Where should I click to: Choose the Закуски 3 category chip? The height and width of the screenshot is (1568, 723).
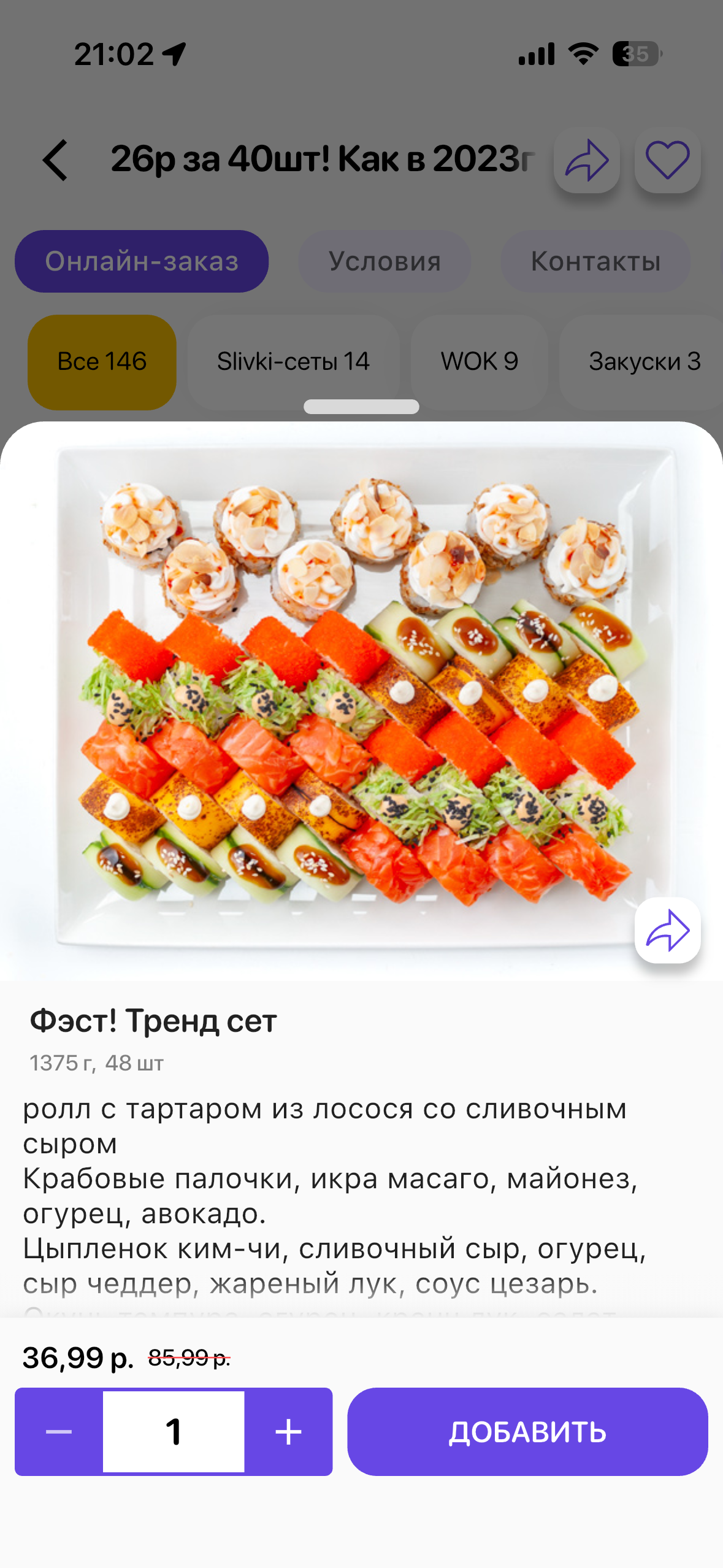tap(643, 361)
